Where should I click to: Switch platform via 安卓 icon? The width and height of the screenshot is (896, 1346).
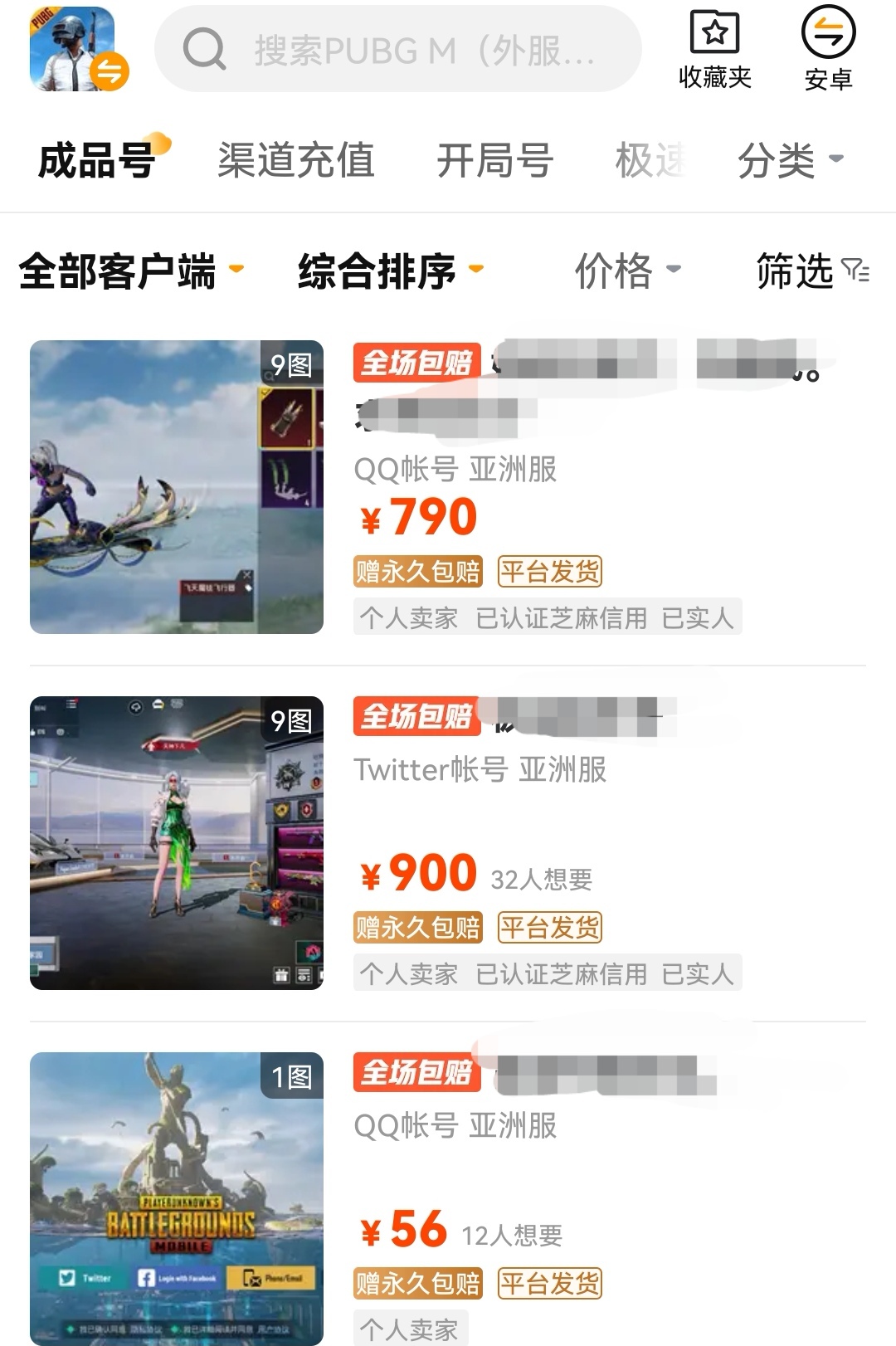point(828,50)
